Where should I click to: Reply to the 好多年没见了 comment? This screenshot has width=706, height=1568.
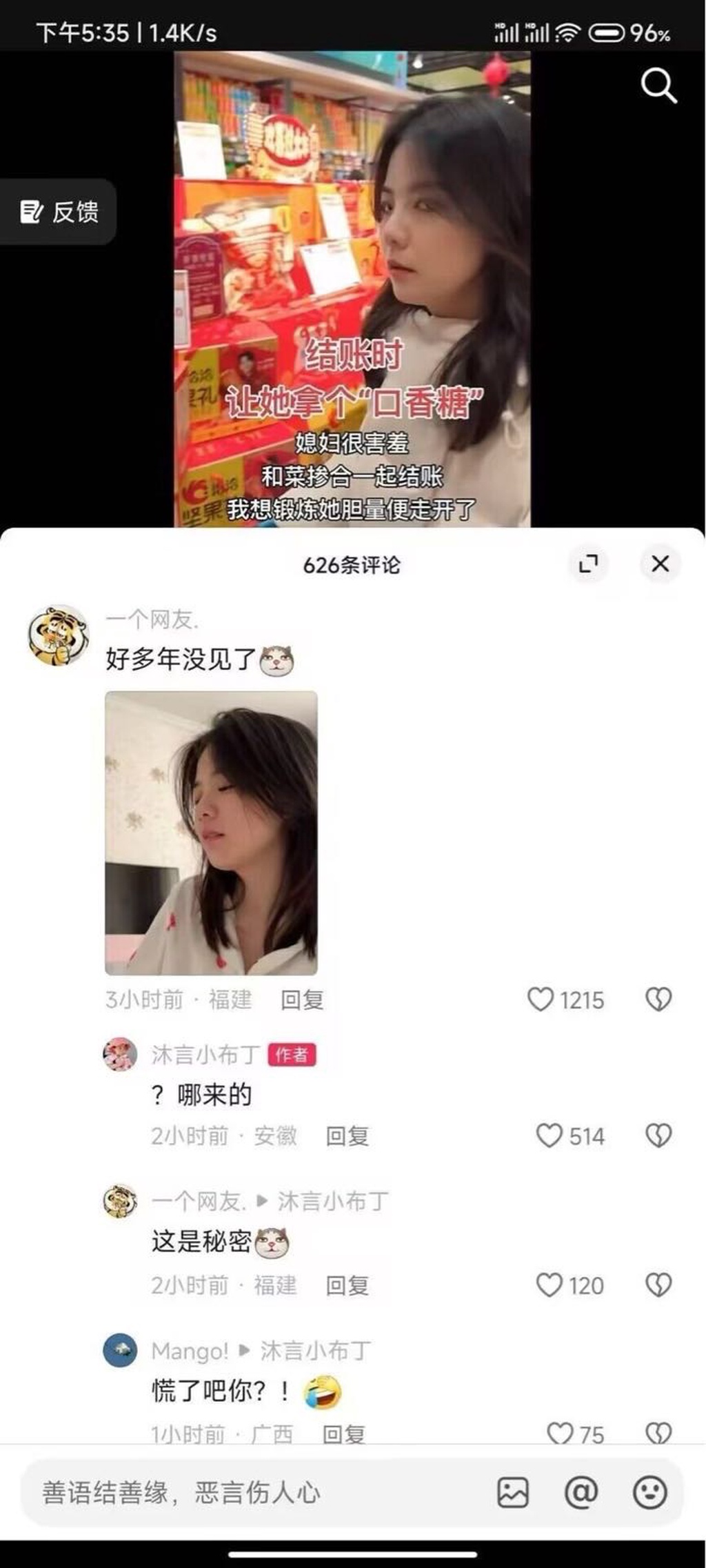click(x=302, y=1000)
